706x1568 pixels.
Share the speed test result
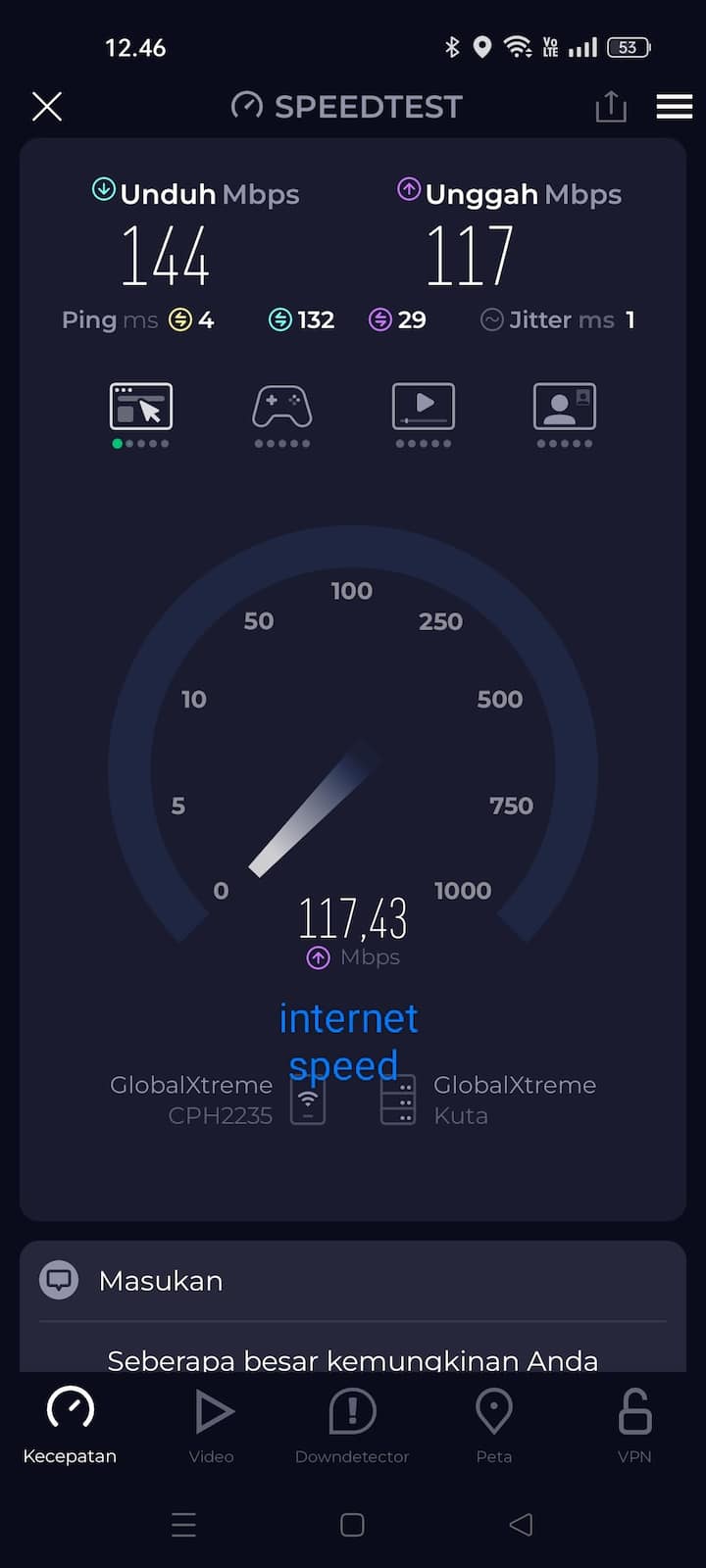[x=610, y=107]
